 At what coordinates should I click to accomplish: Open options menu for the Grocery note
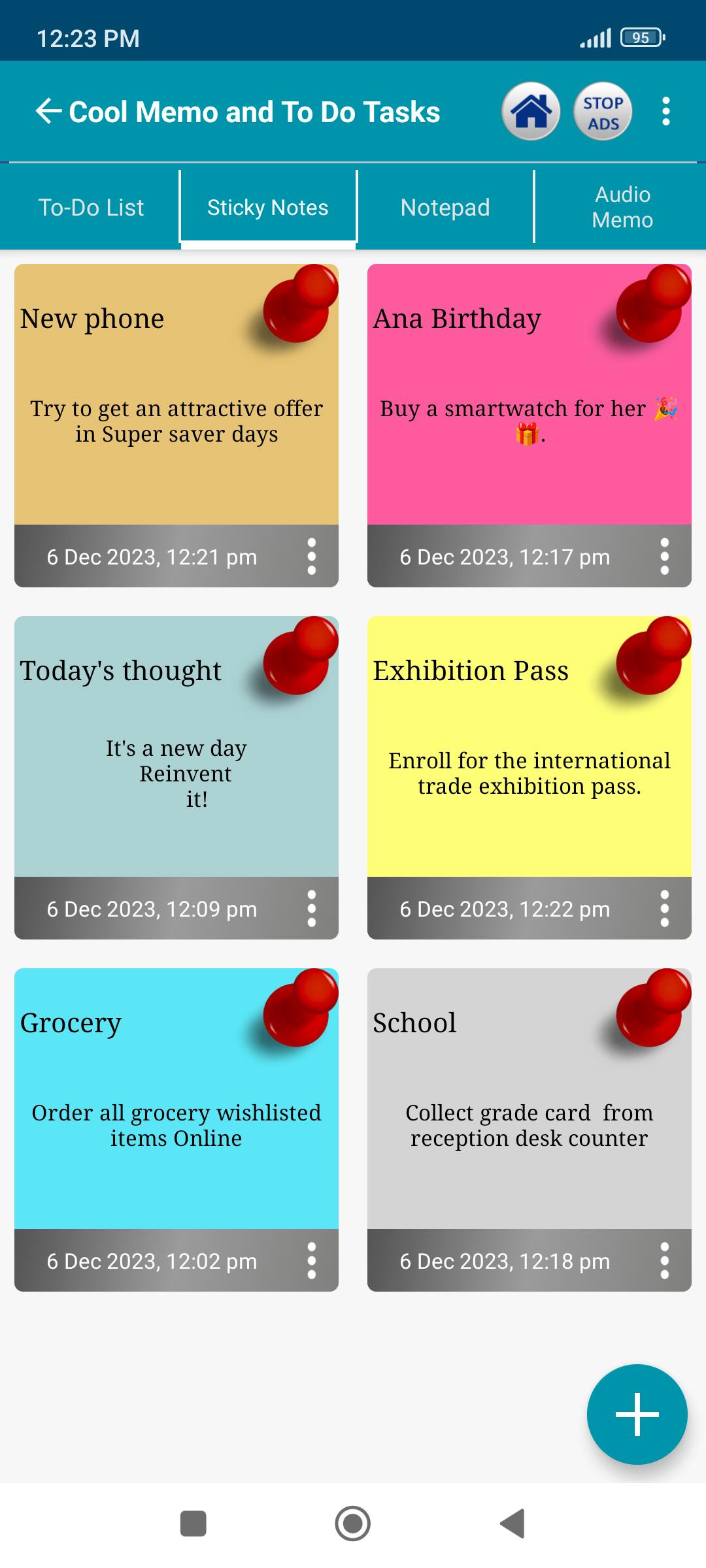click(x=312, y=1261)
